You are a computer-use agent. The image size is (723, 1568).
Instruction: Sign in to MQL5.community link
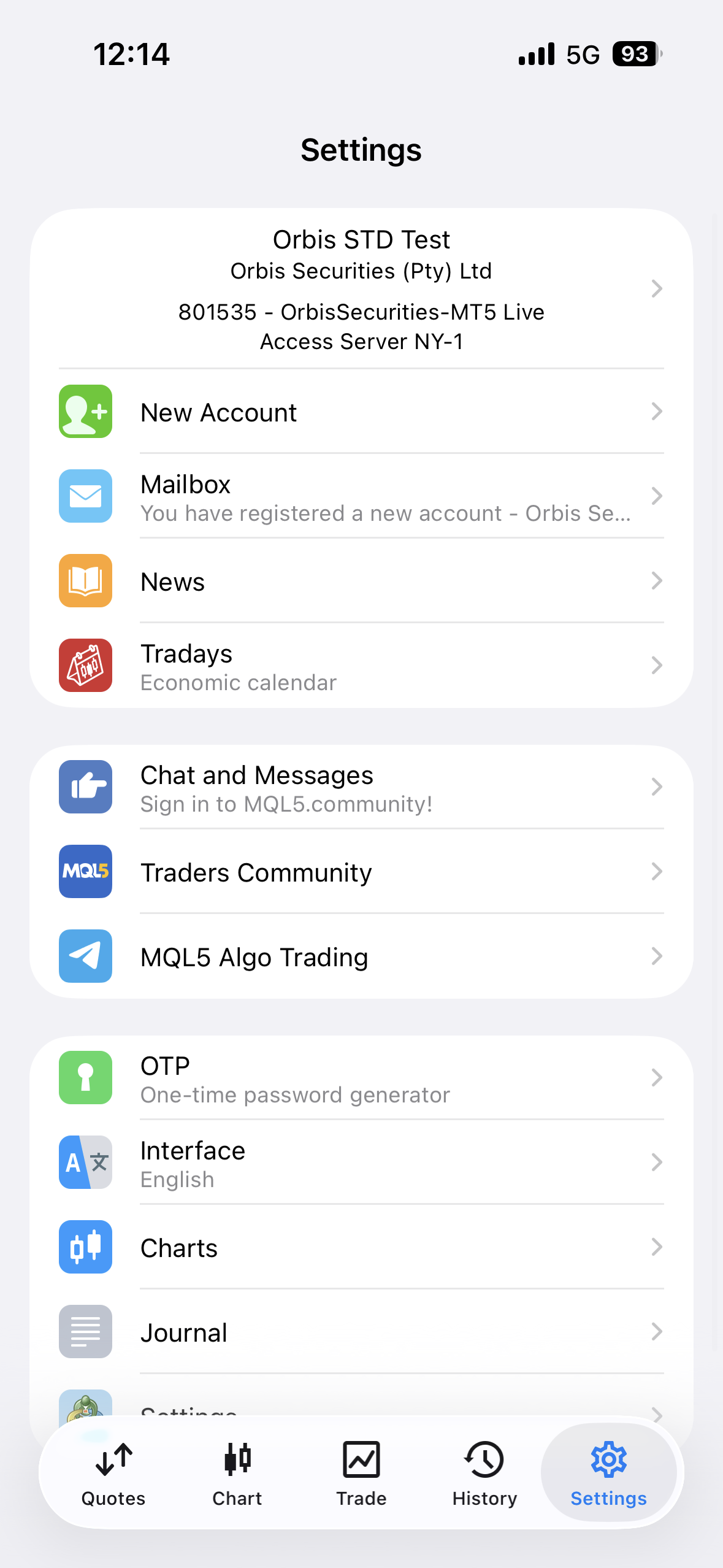pyautogui.click(x=286, y=804)
